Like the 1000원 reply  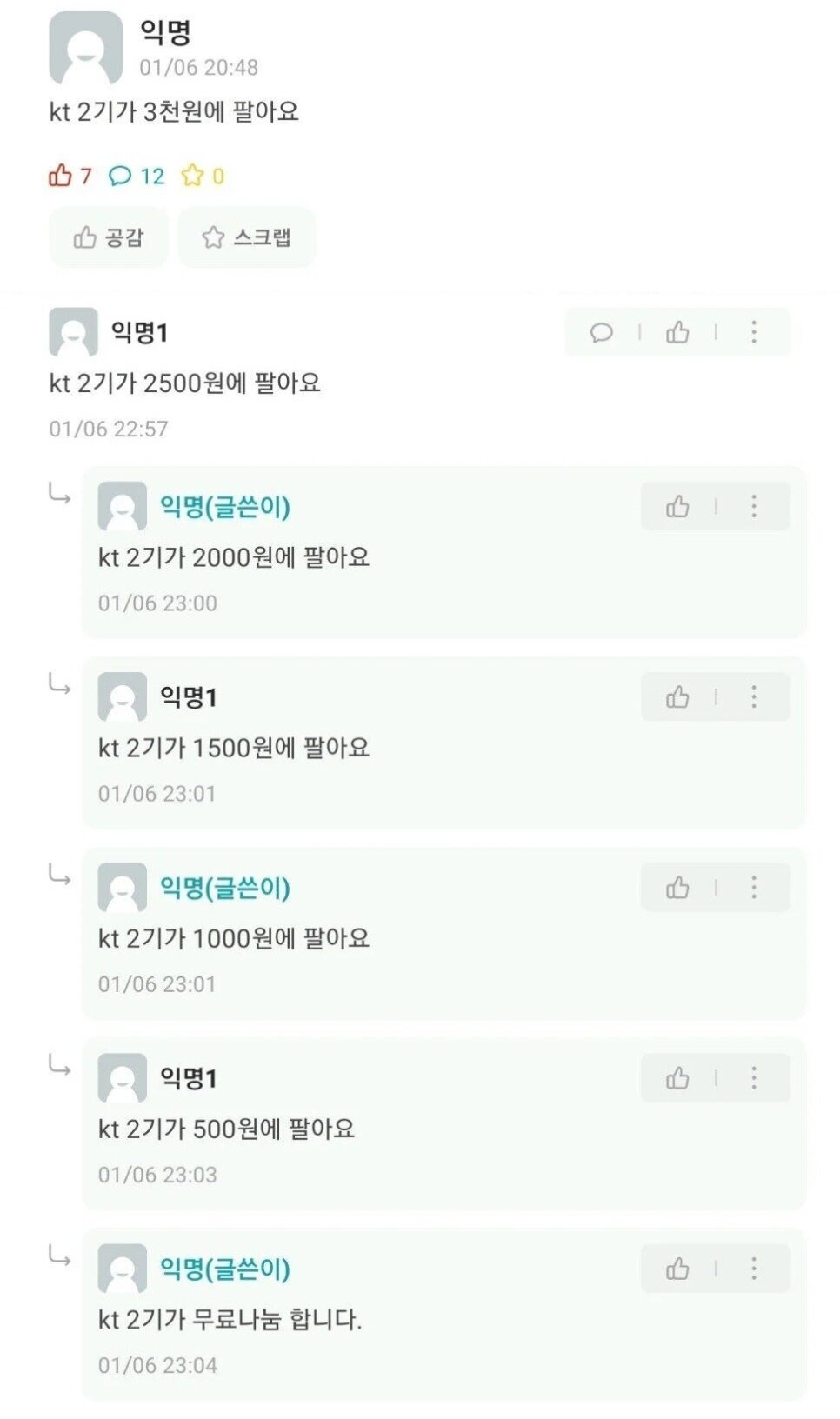pyautogui.click(x=677, y=887)
